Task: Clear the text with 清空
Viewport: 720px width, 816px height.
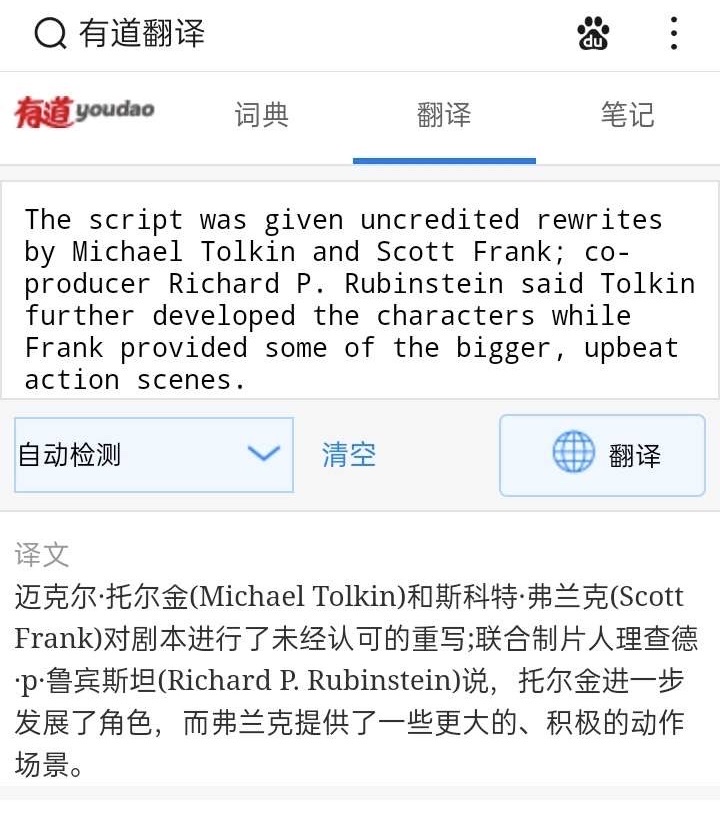Action: 349,455
